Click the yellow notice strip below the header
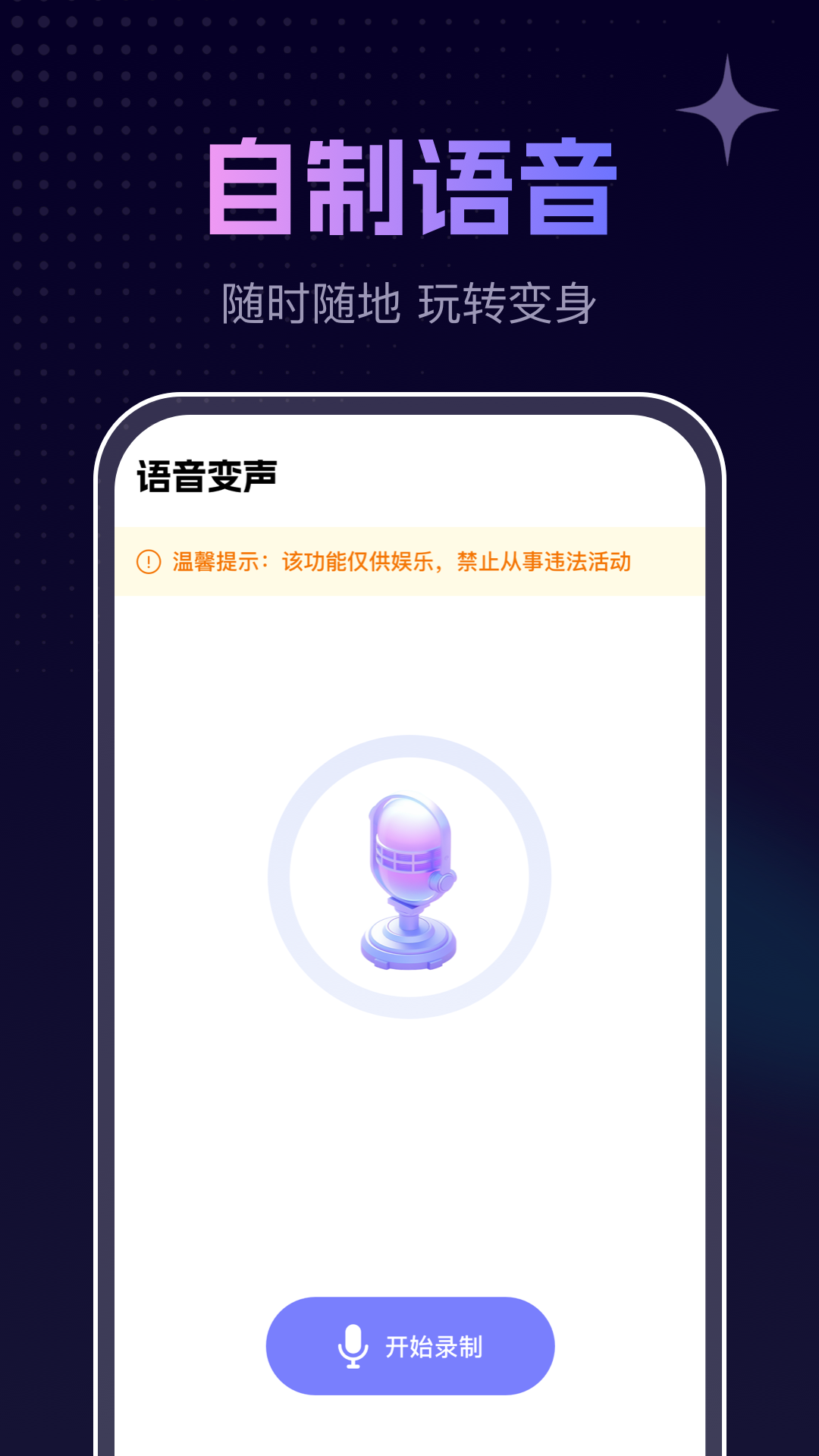The height and width of the screenshot is (1456, 819). pos(409,563)
